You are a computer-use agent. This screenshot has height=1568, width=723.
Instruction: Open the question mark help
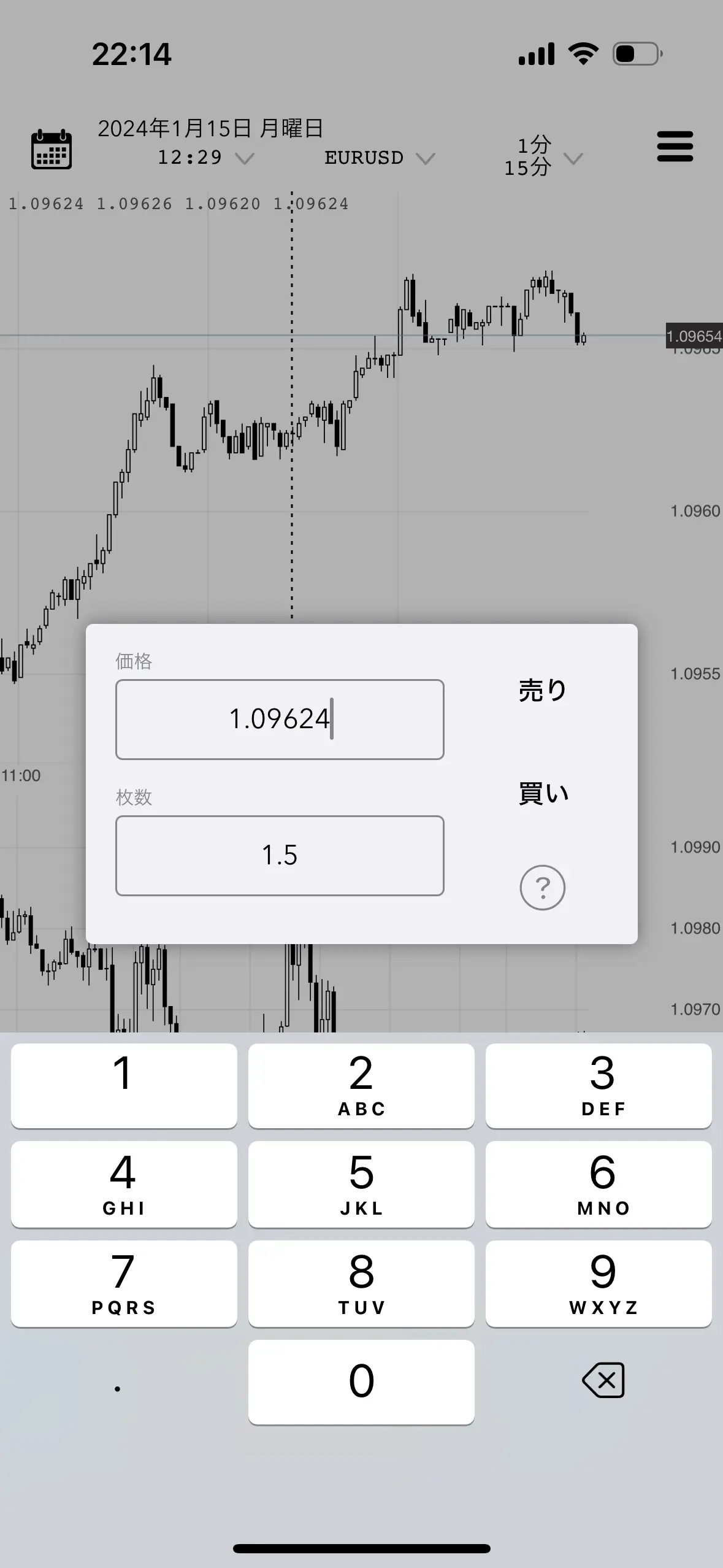pyautogui.click(x=543, y=888)
